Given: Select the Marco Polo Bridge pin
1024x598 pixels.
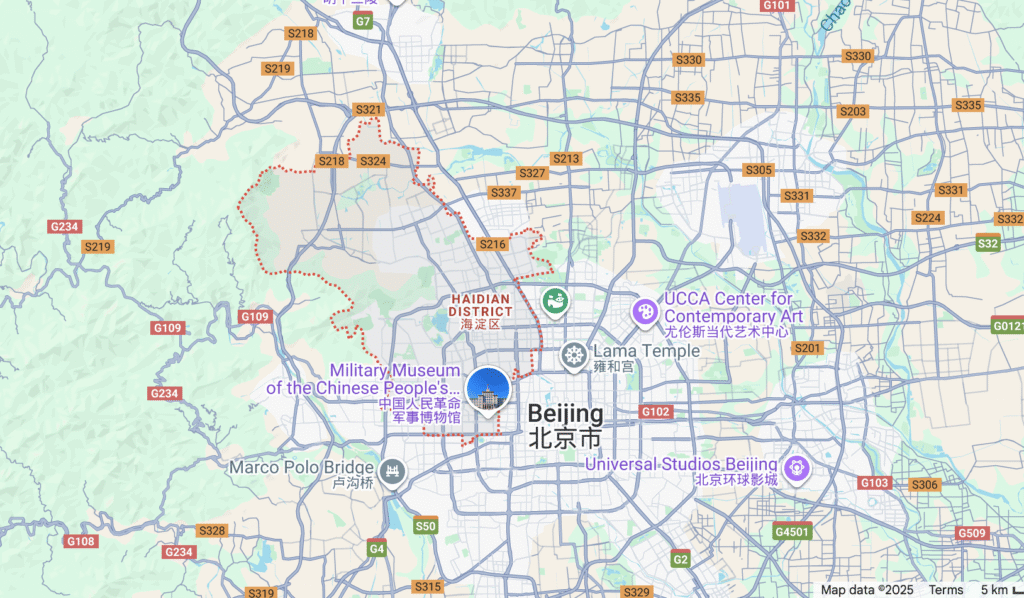Looking at the screenshot, I should [x=393, y=469].
